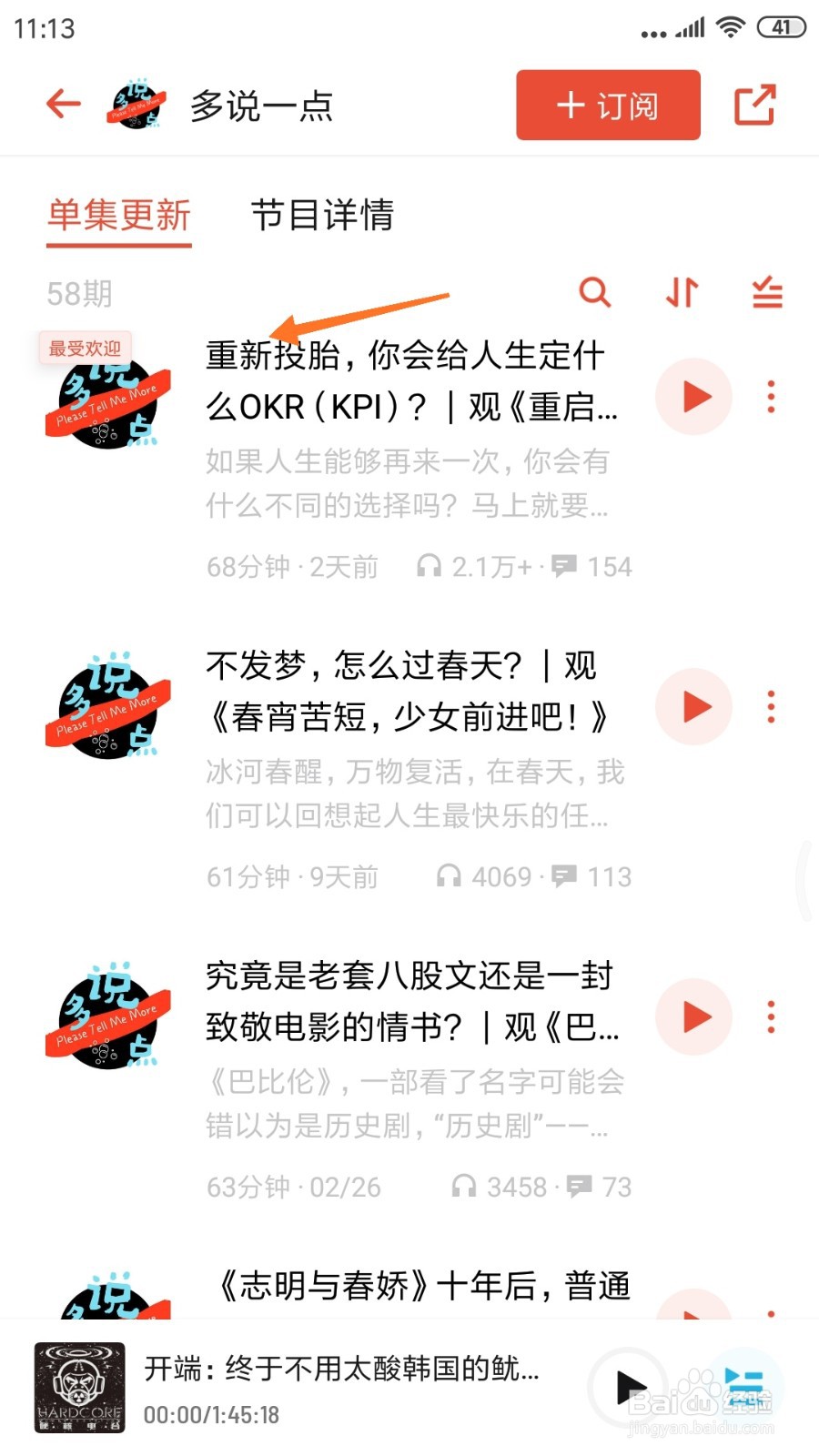The height and width of the screenshot is (1456, 819).
Task: Select the 单集更新 tab
Action: [118, 217]
